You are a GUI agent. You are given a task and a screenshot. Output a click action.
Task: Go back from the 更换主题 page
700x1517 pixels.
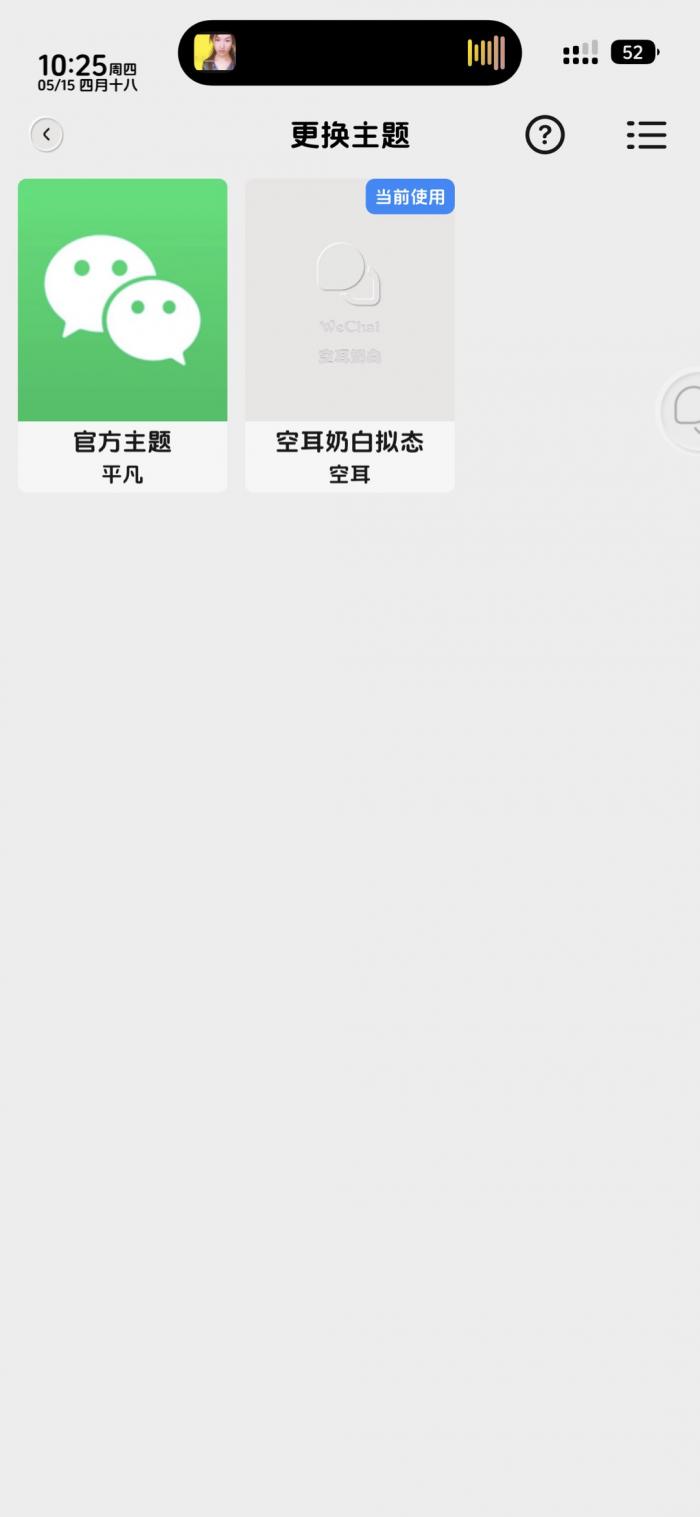click(x=46, y=135)
